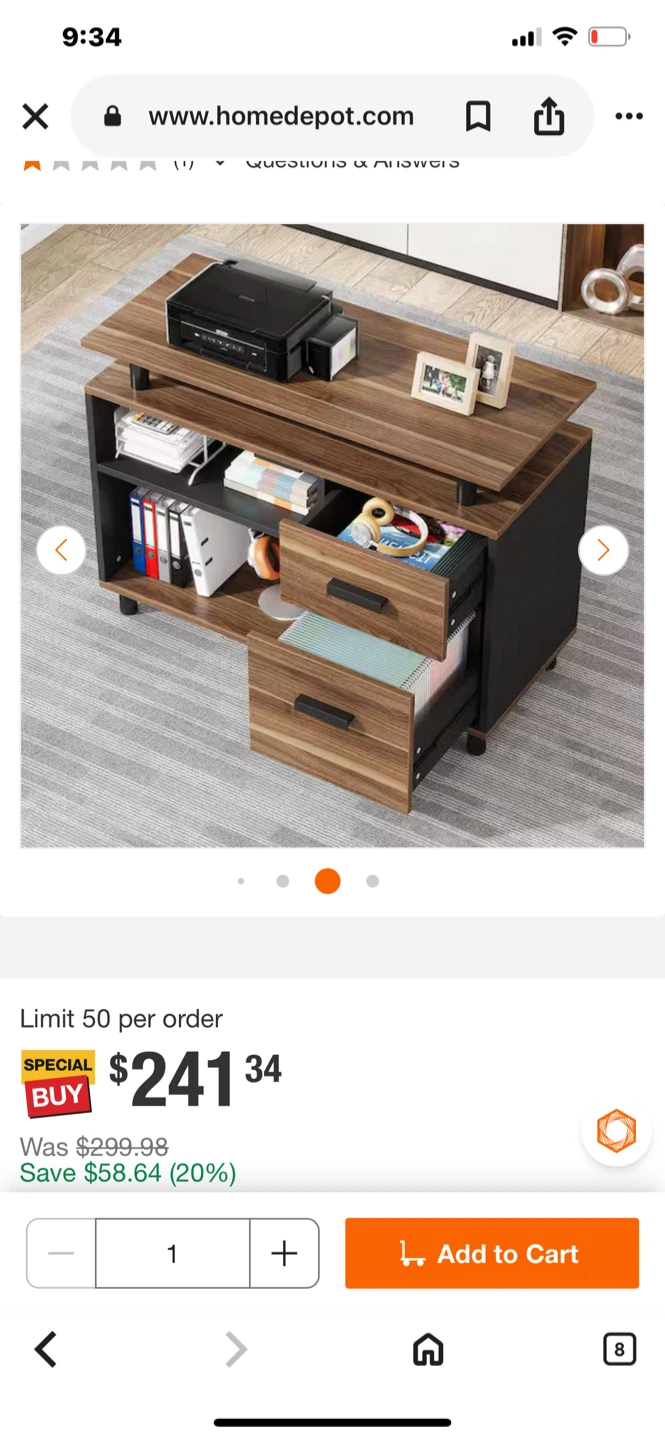Decrease the quantity by one
Screen dimensions: 665x1440
pyautogui.click(x=61, y=1253)
